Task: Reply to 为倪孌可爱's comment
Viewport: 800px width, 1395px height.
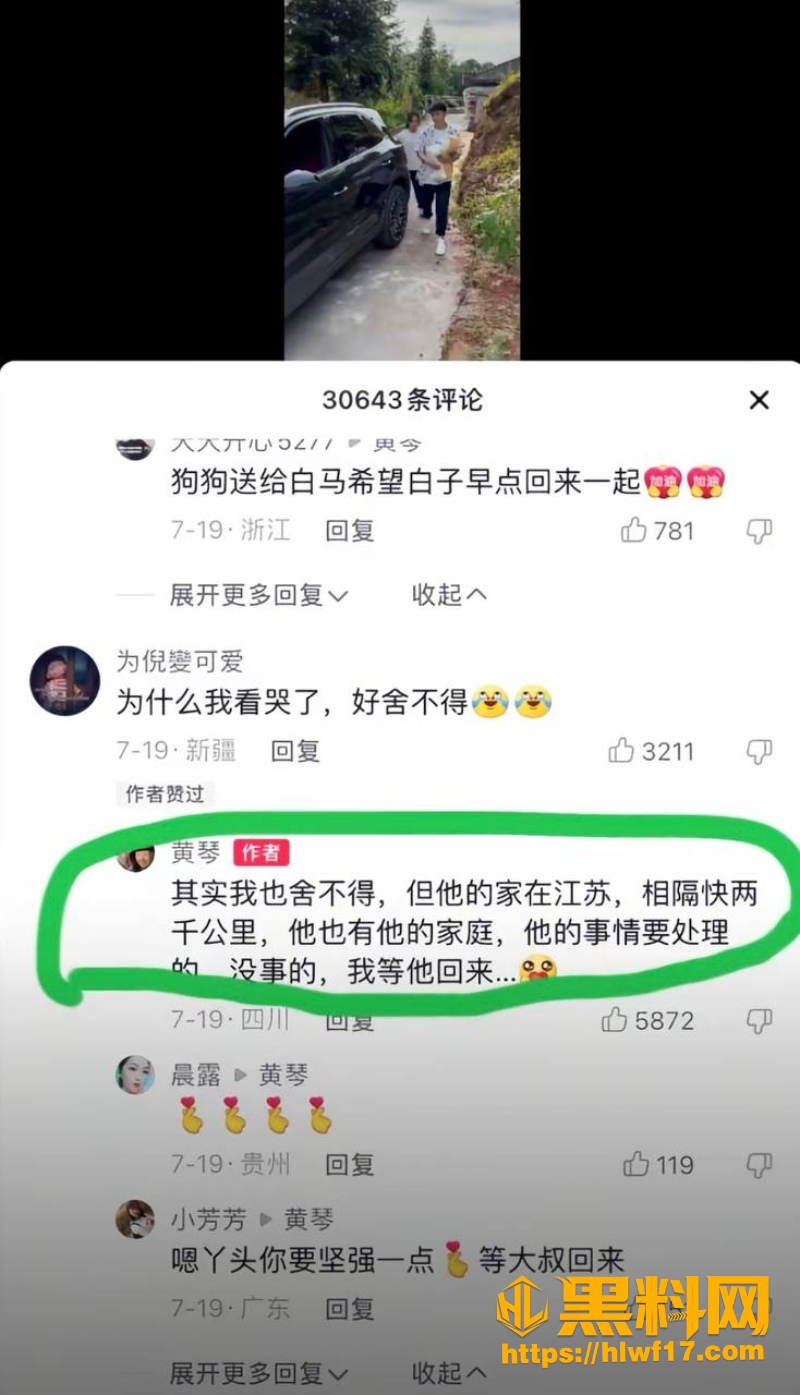Action: pyautogui.click(x=295, y=751)
